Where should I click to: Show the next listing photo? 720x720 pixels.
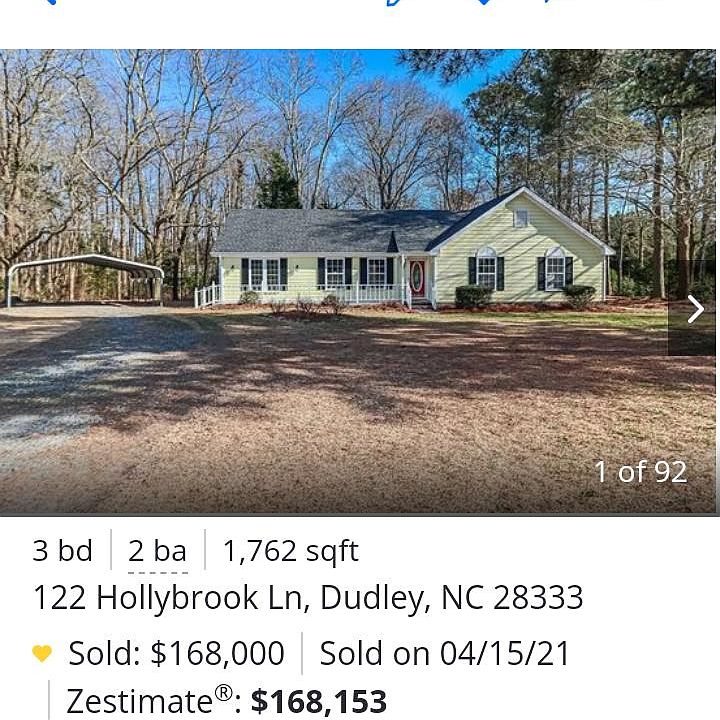tap(695, 309)
